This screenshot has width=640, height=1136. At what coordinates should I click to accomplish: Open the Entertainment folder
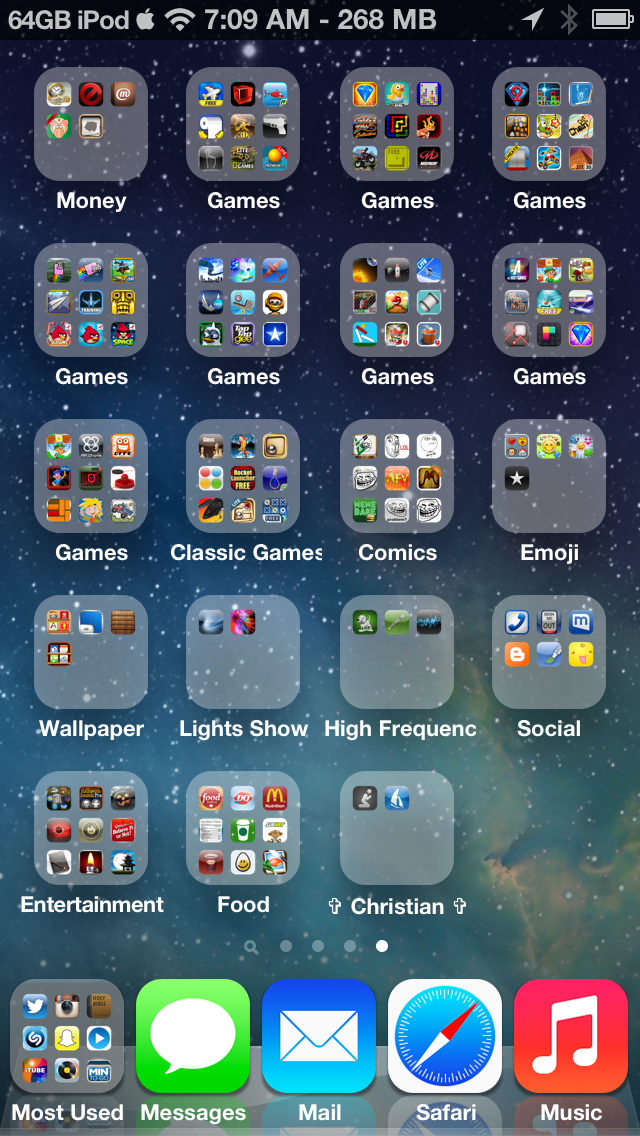91,828
